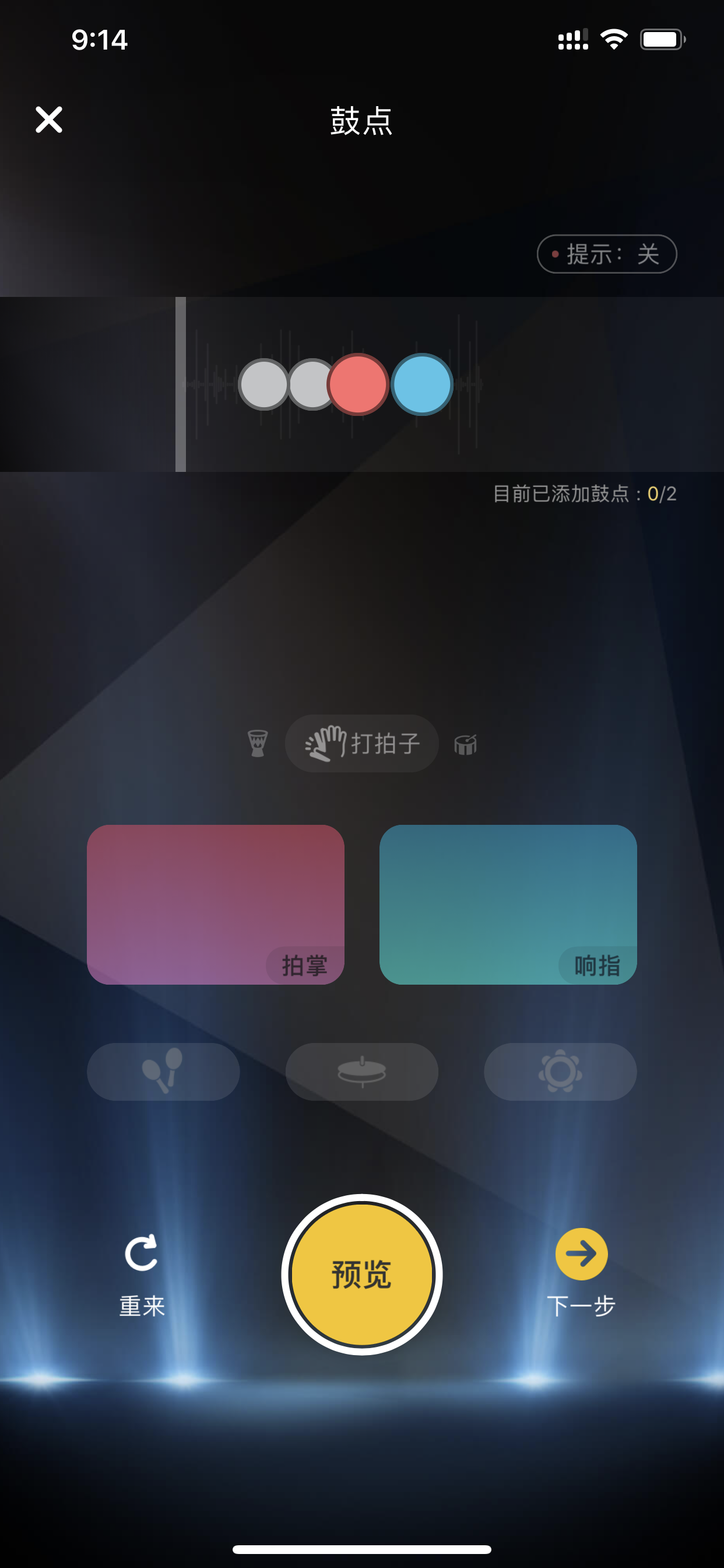Toggle the 提示 hint setting
Image resolution: width=724 pixels, height=1568 pixels.
click(607, 254)
